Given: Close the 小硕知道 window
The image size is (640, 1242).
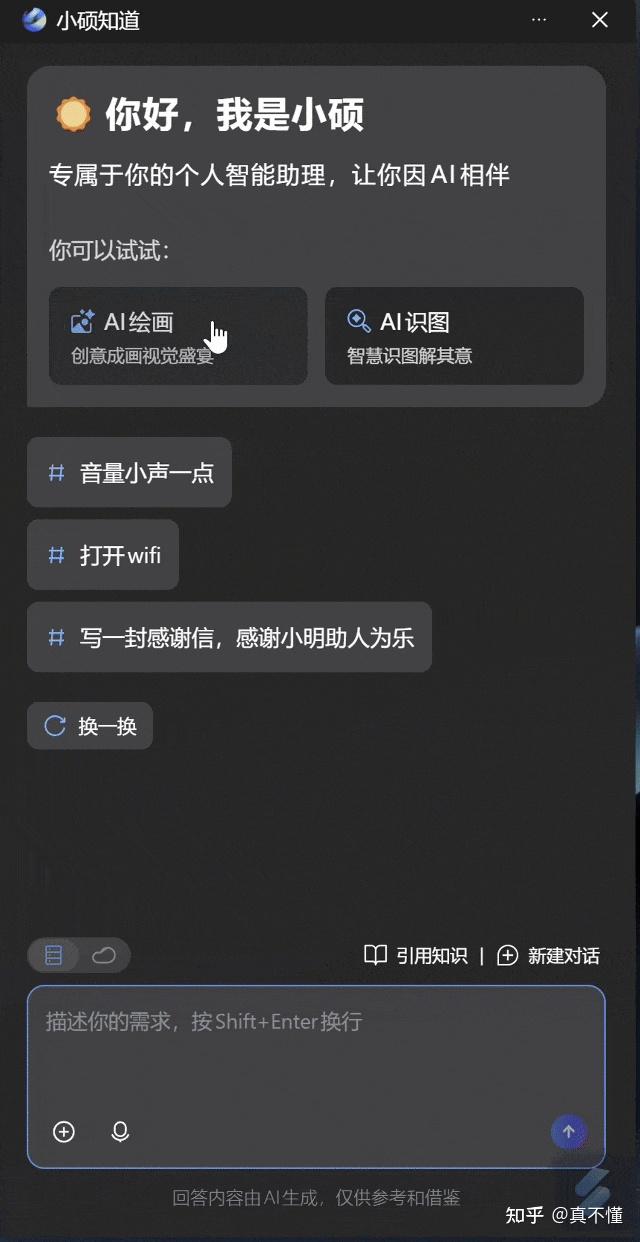Looking at the screenshot, I should [600, 20].
